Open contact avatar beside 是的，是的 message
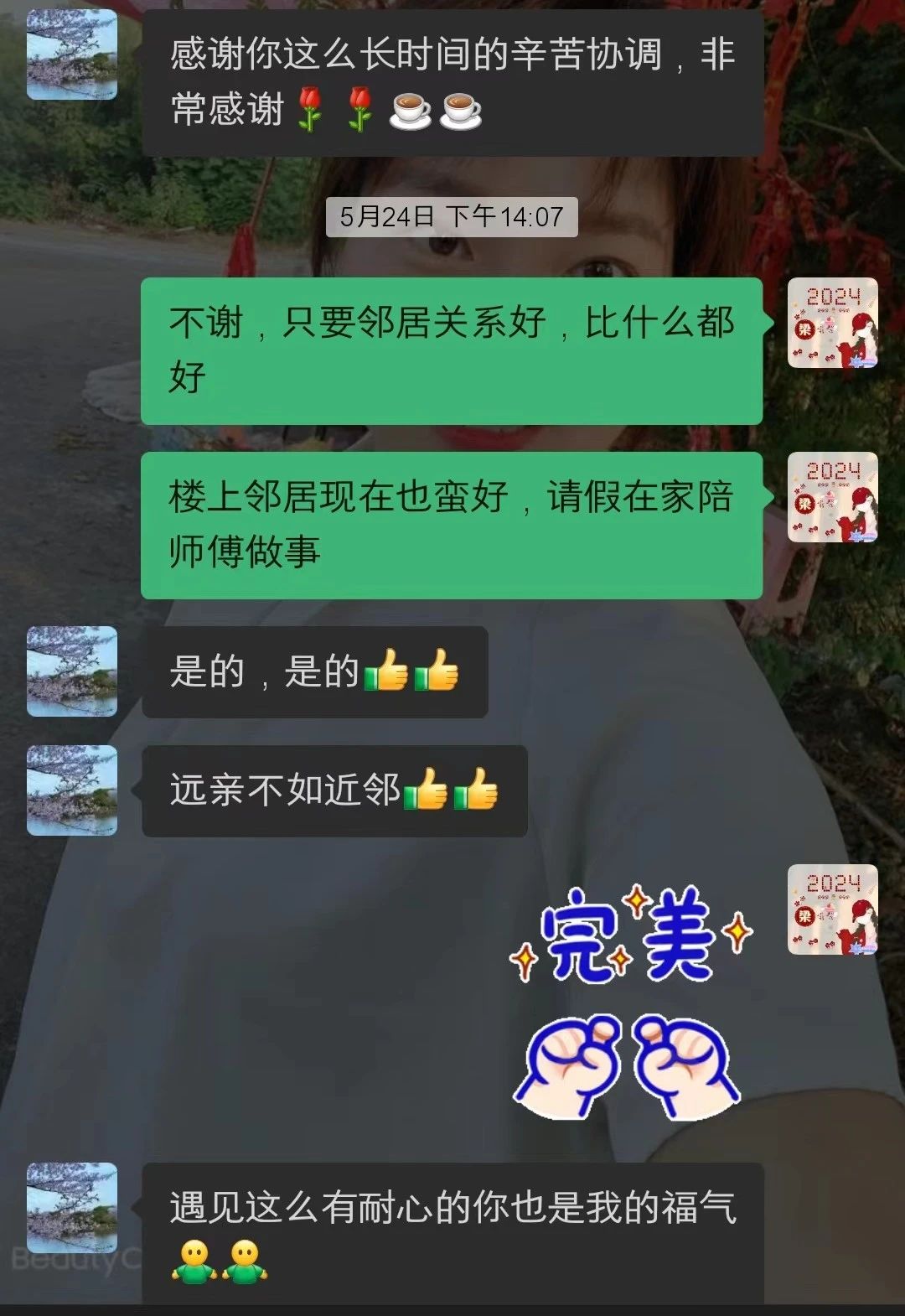The image size is (905, 1316). pos(72,671)
